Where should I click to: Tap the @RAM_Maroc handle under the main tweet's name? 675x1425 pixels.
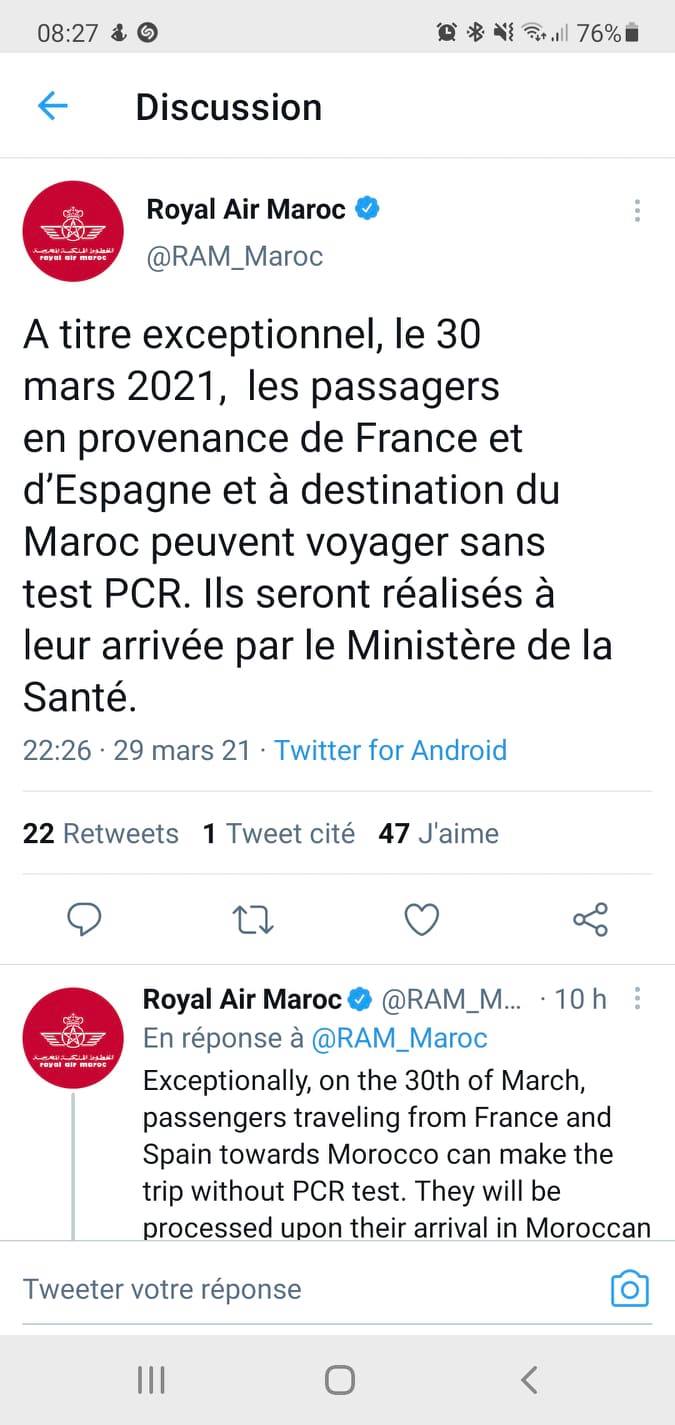(x=235, y=256)
